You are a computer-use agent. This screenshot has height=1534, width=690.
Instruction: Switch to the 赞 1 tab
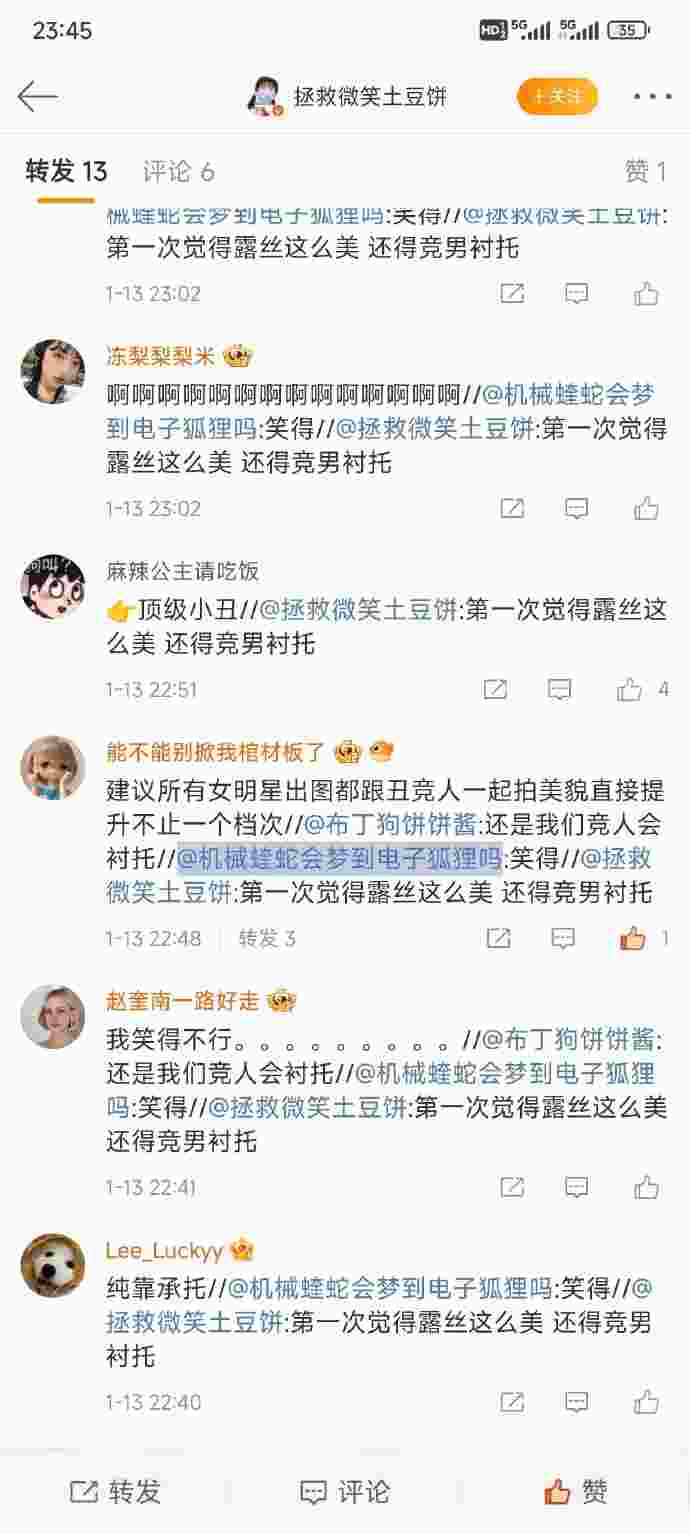645,171
